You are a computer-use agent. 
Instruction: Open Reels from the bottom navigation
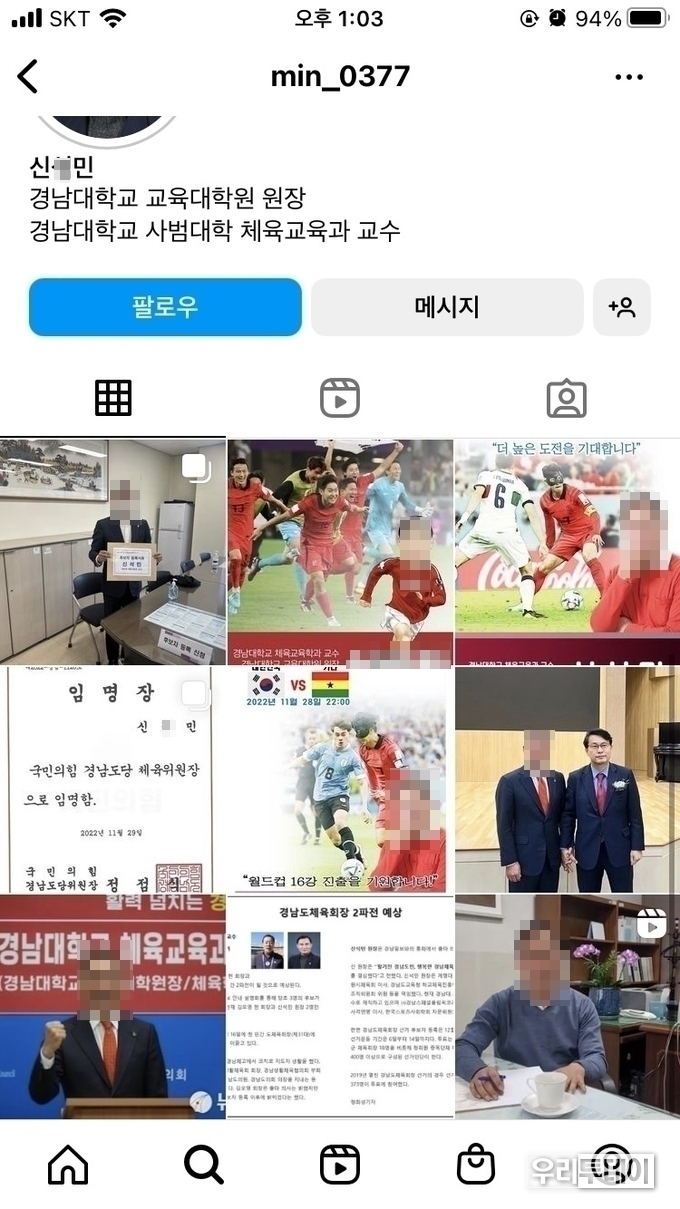pyautogui.click(x=340, y=1165)
